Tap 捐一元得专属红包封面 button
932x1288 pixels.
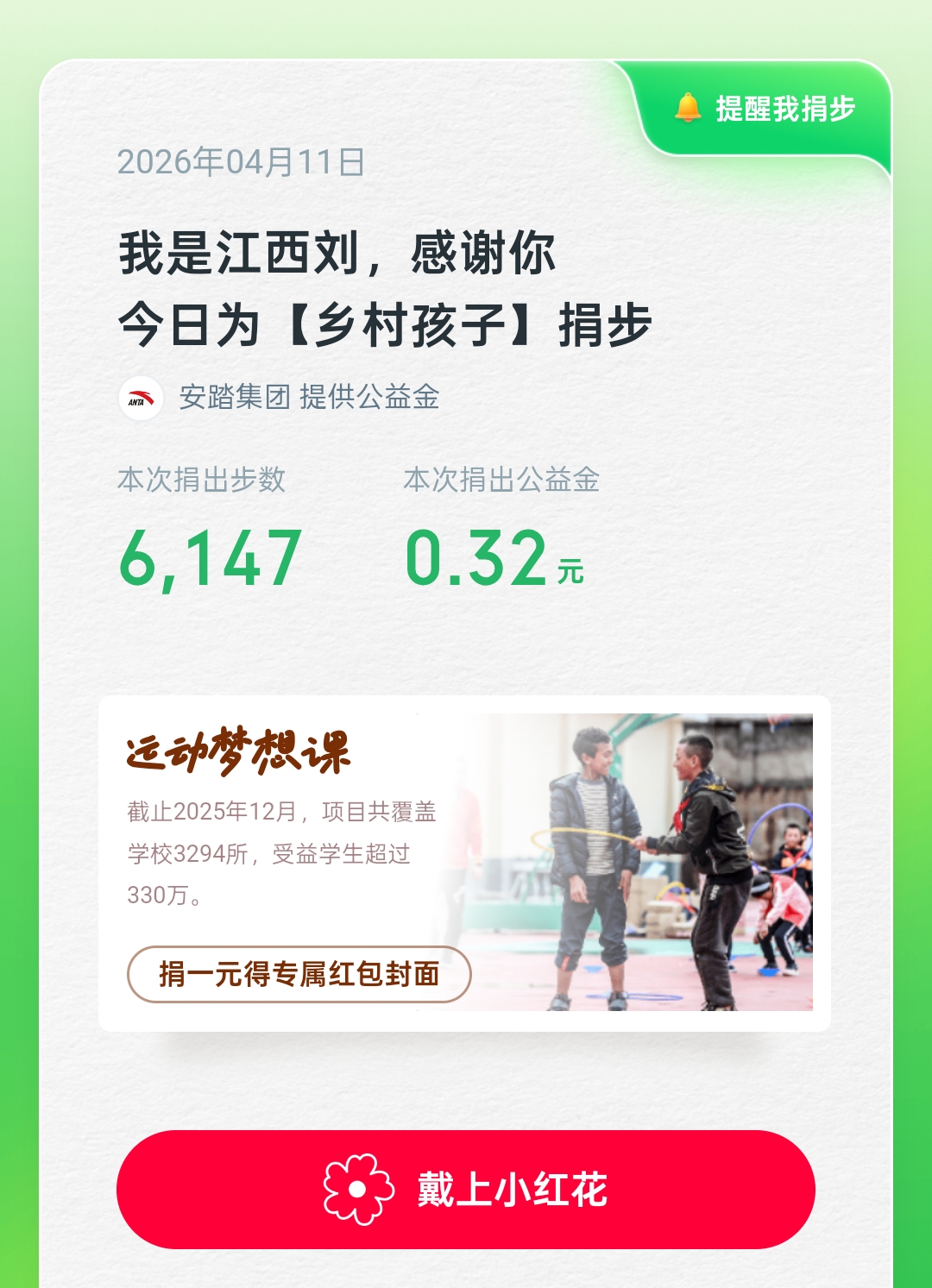click(x=299, y=974)
